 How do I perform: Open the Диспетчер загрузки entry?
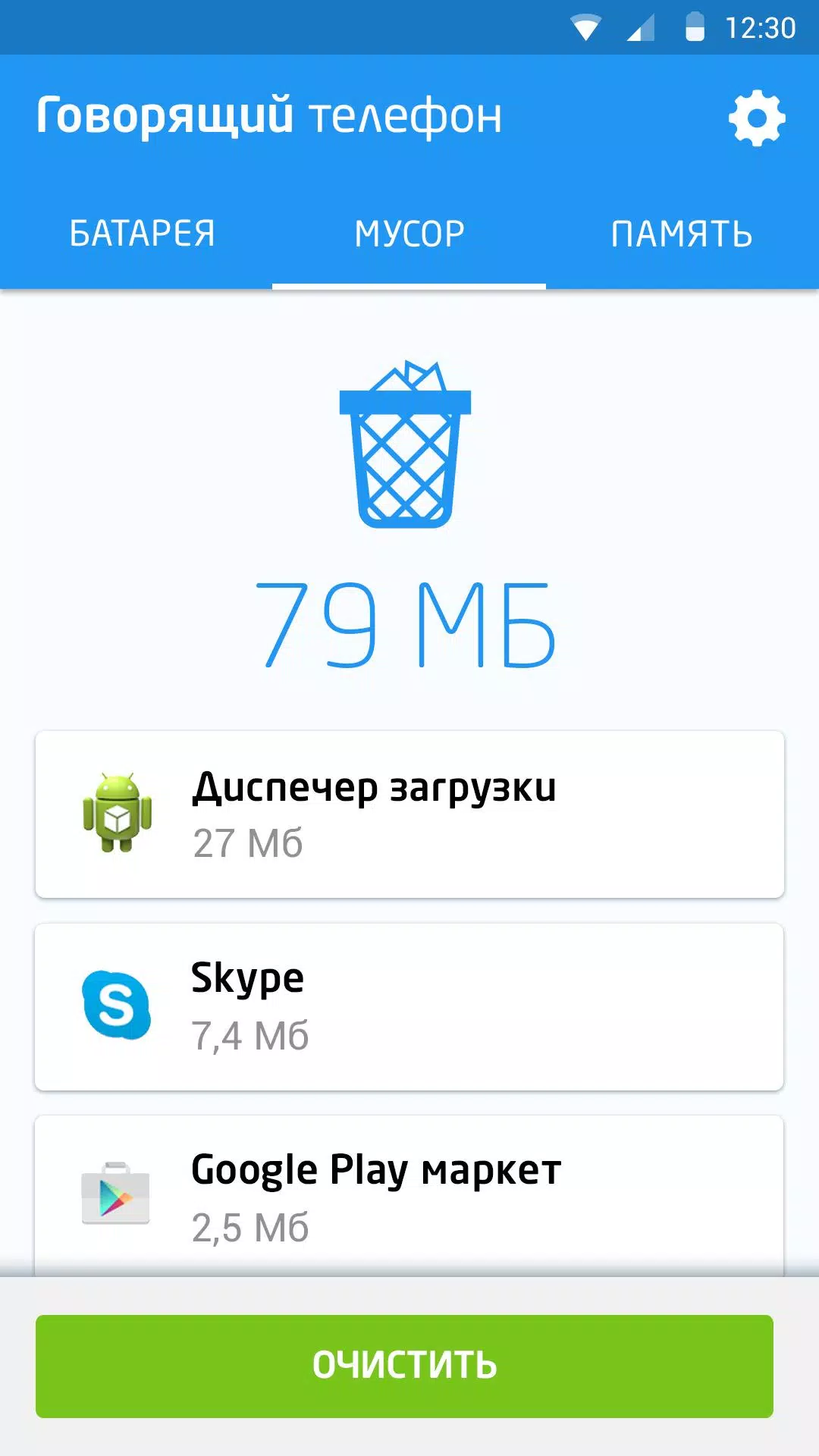point(409,814)
